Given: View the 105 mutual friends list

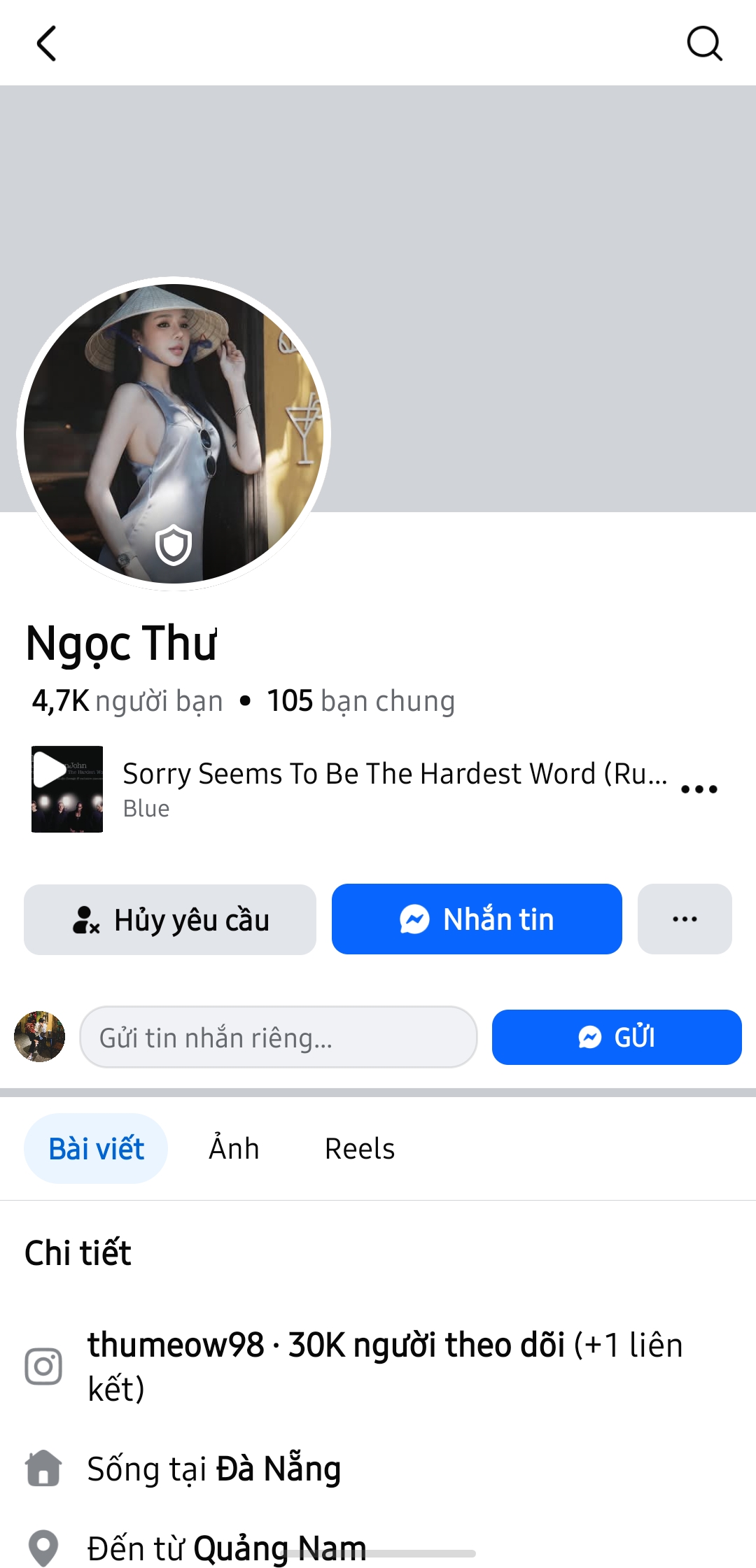Looking at the screenshot, I should 360,701.
